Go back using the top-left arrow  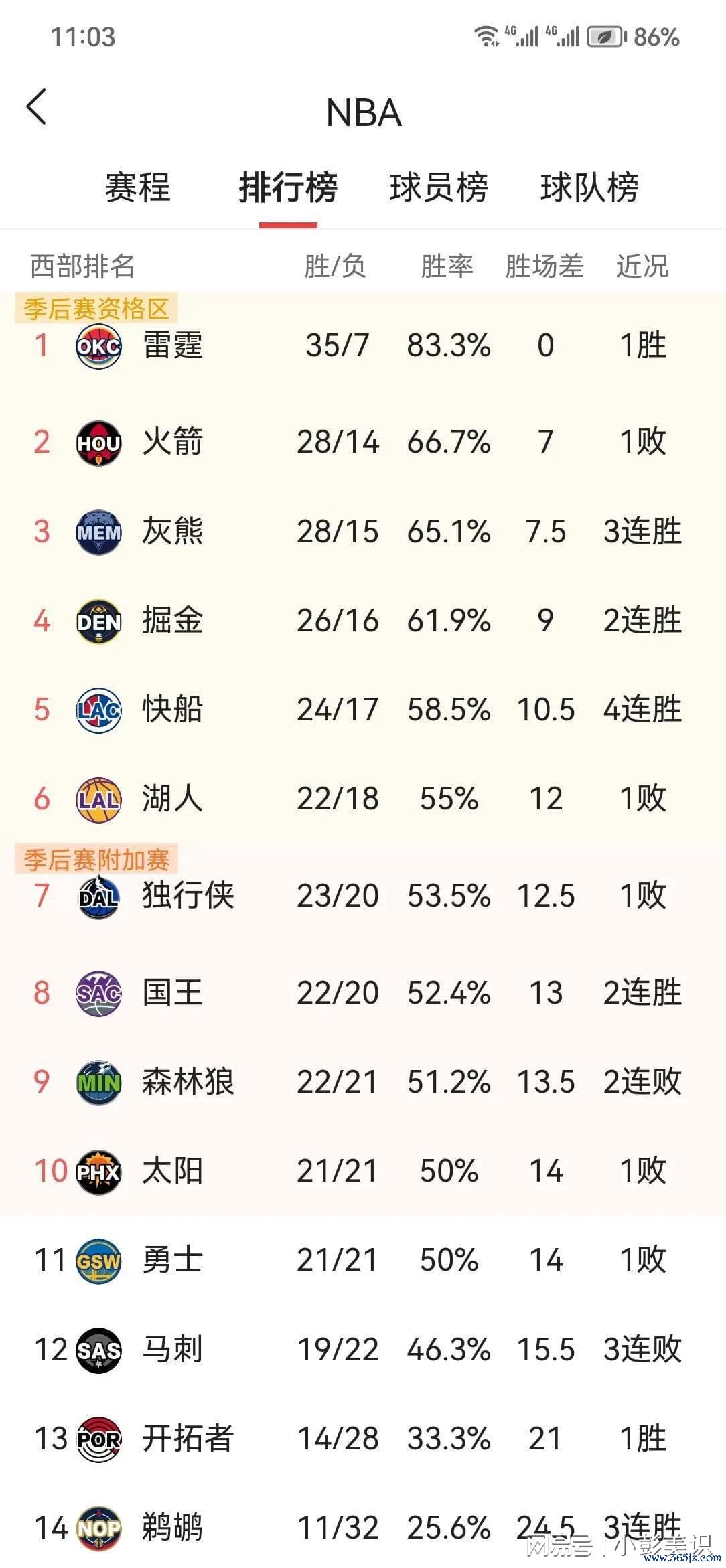pyautogui.click(x=37, y=107)
